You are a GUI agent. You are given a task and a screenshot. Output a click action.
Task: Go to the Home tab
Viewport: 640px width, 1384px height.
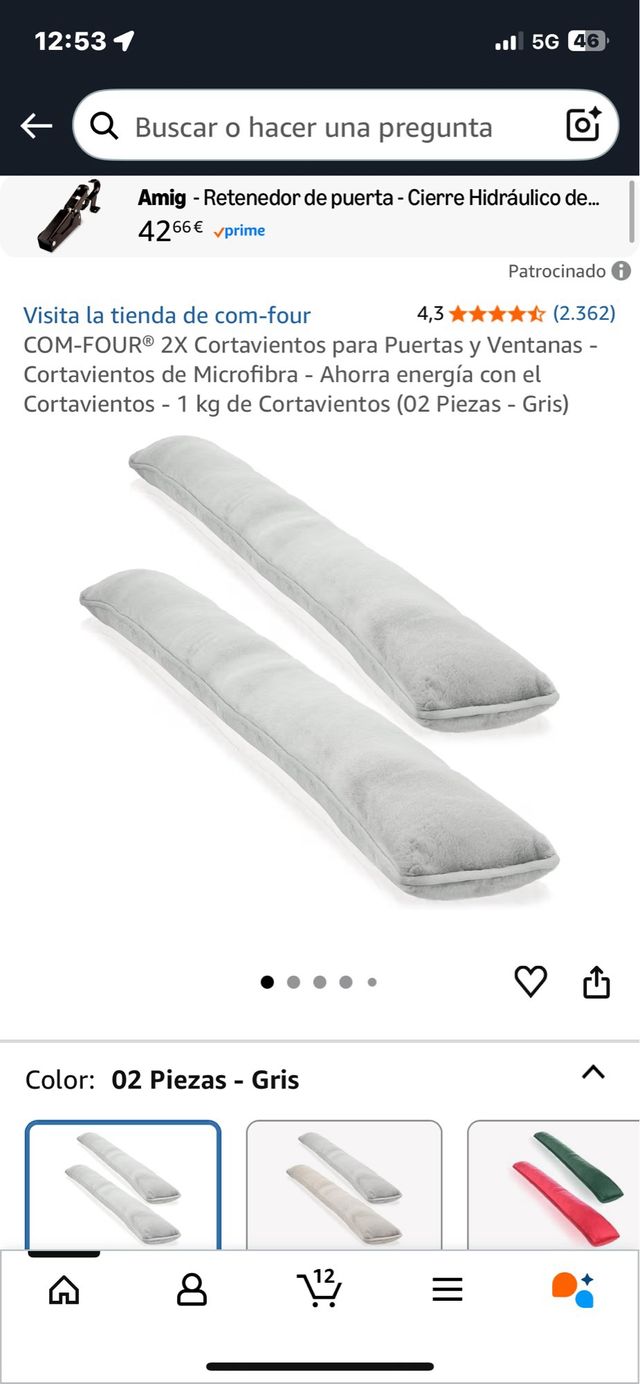(x=64, y=1290)
